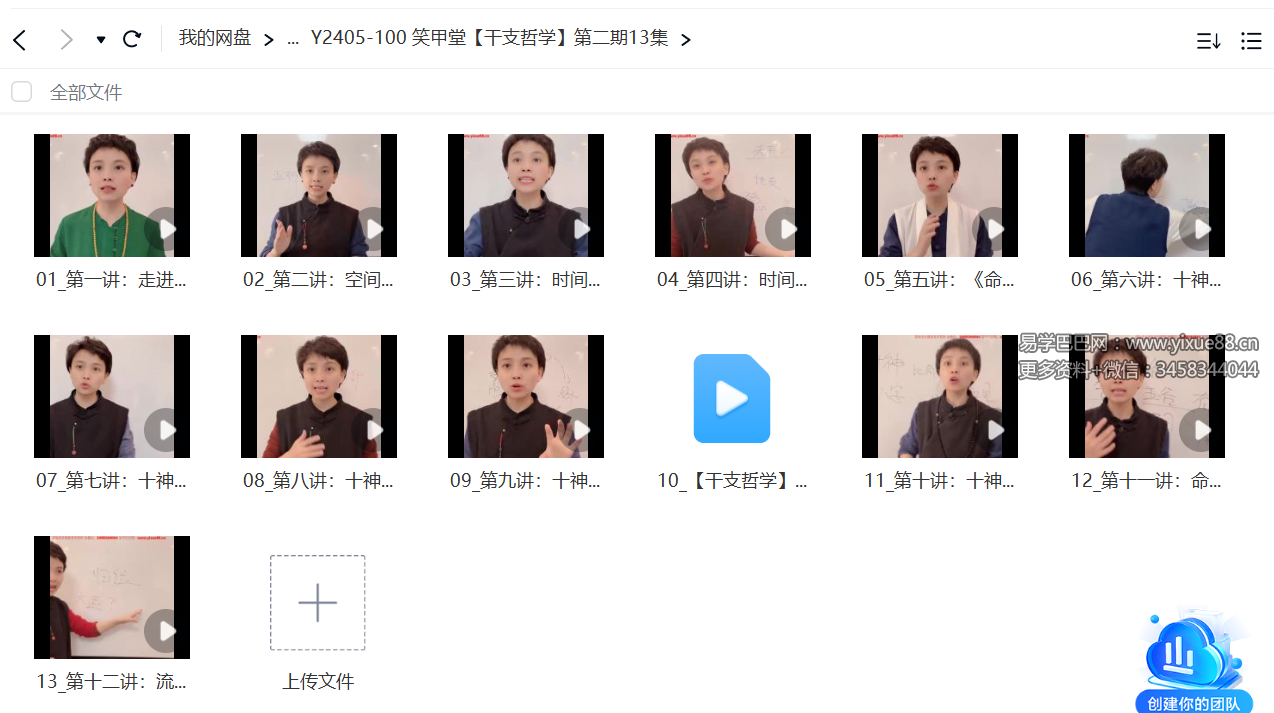Open 我的网盘 in the breadcrumb

coord(215,39)
